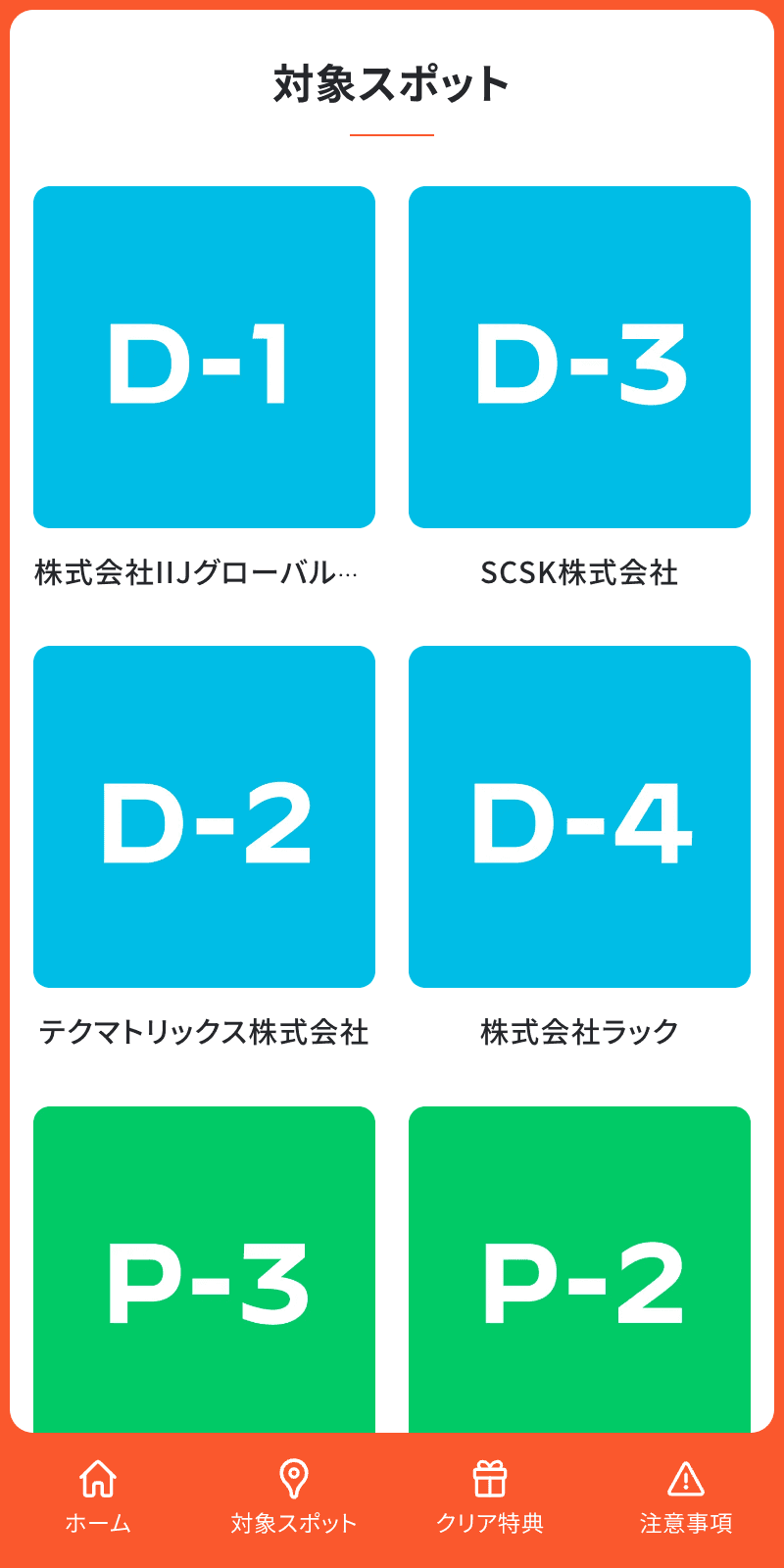Tap the 株式会社ラック company name

click(x=580, y=1029)
